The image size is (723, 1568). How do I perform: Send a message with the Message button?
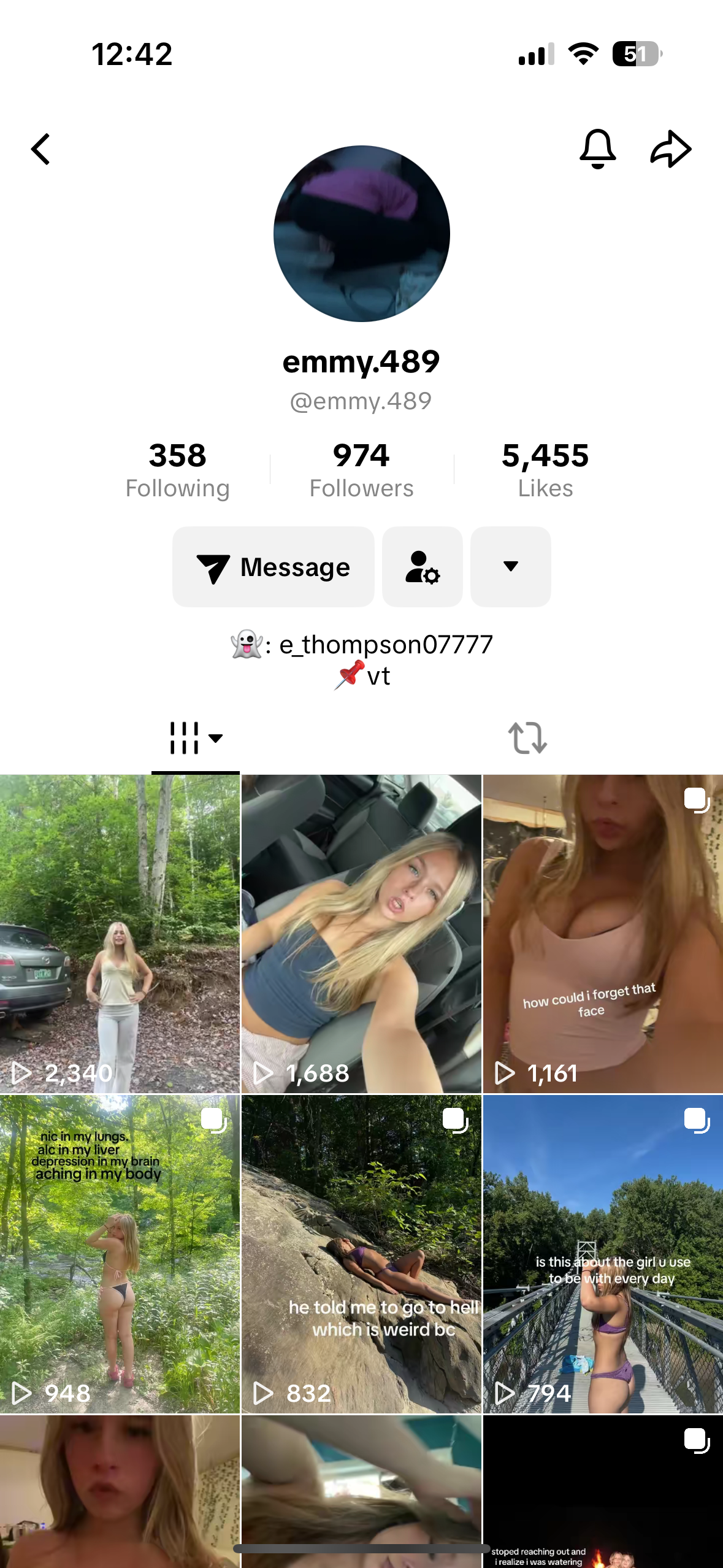[x=274, y=567]
